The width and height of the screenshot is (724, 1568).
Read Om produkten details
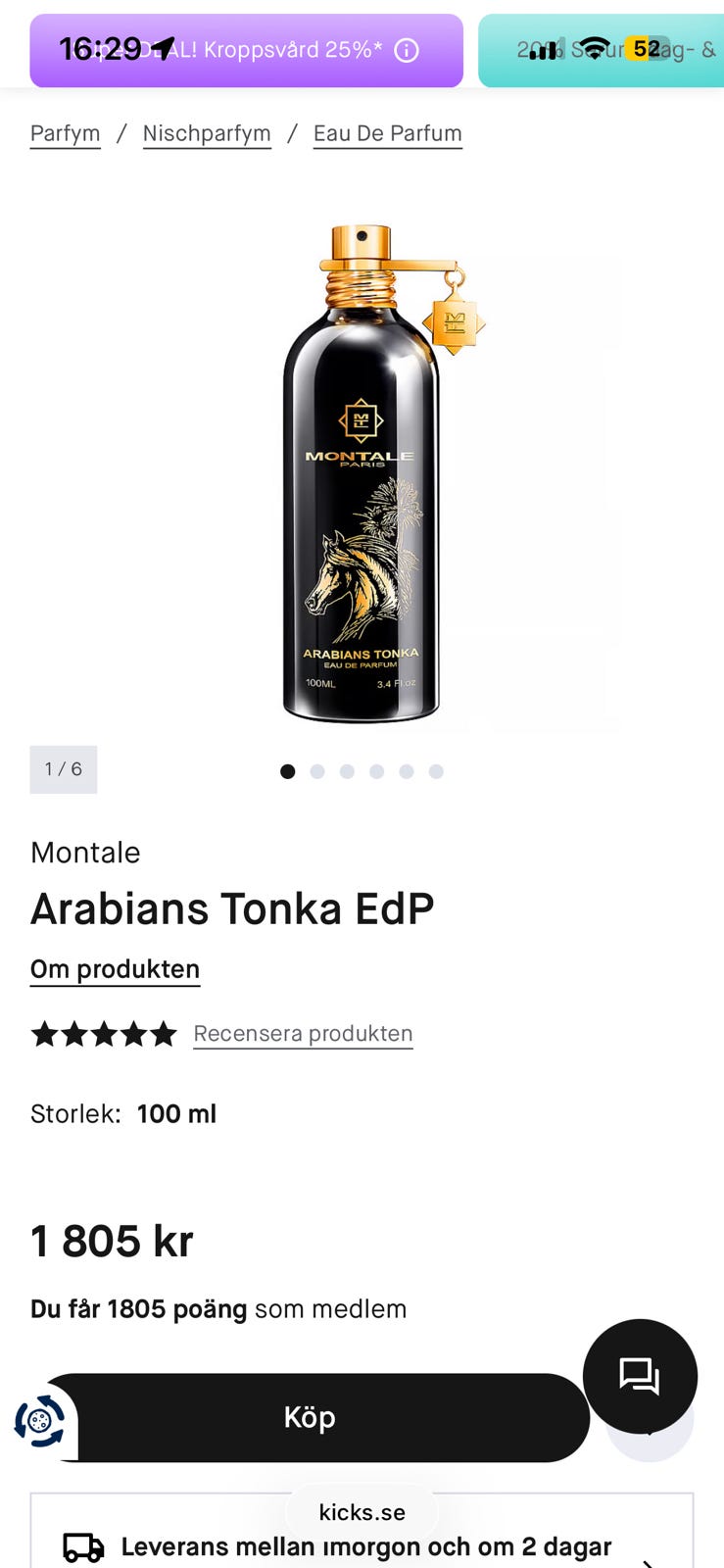115,969
